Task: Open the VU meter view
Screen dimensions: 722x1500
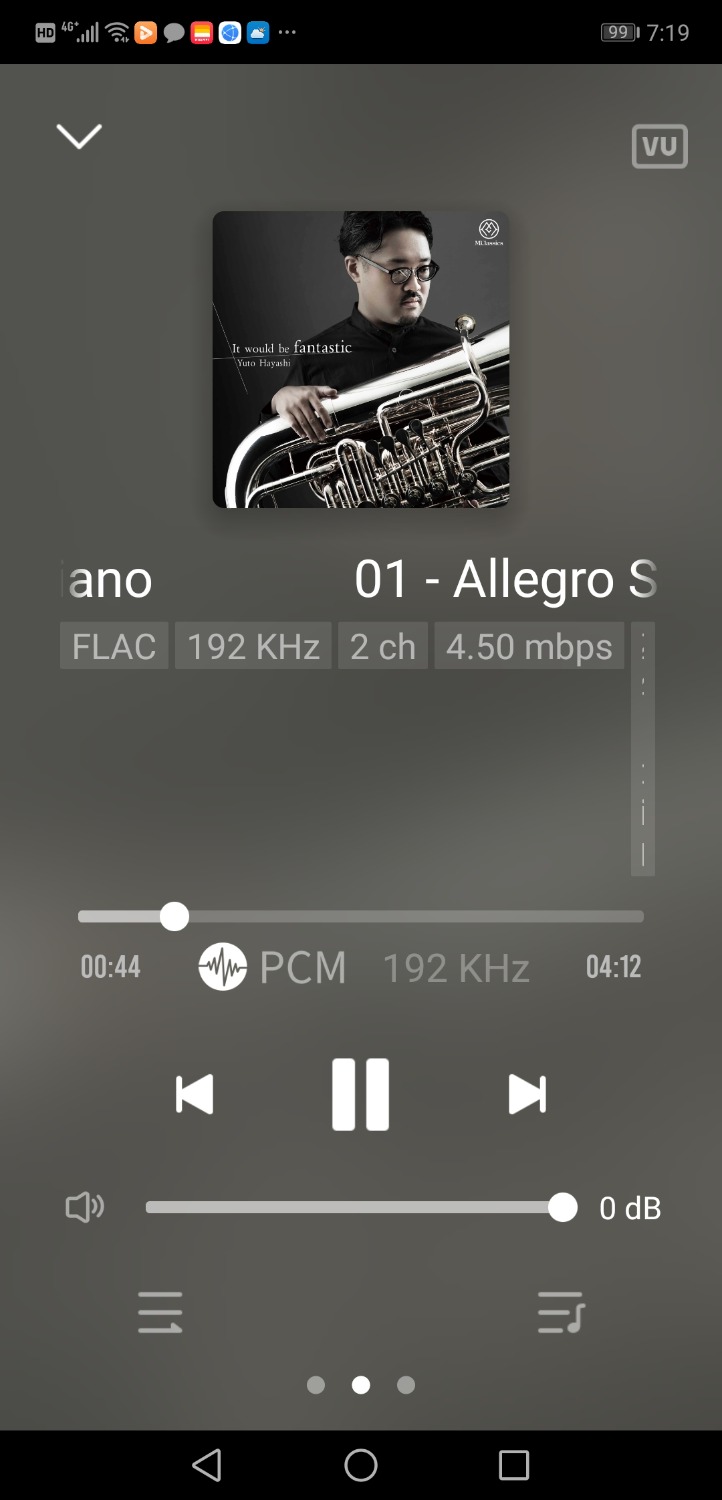Action: tap(659, 147)
